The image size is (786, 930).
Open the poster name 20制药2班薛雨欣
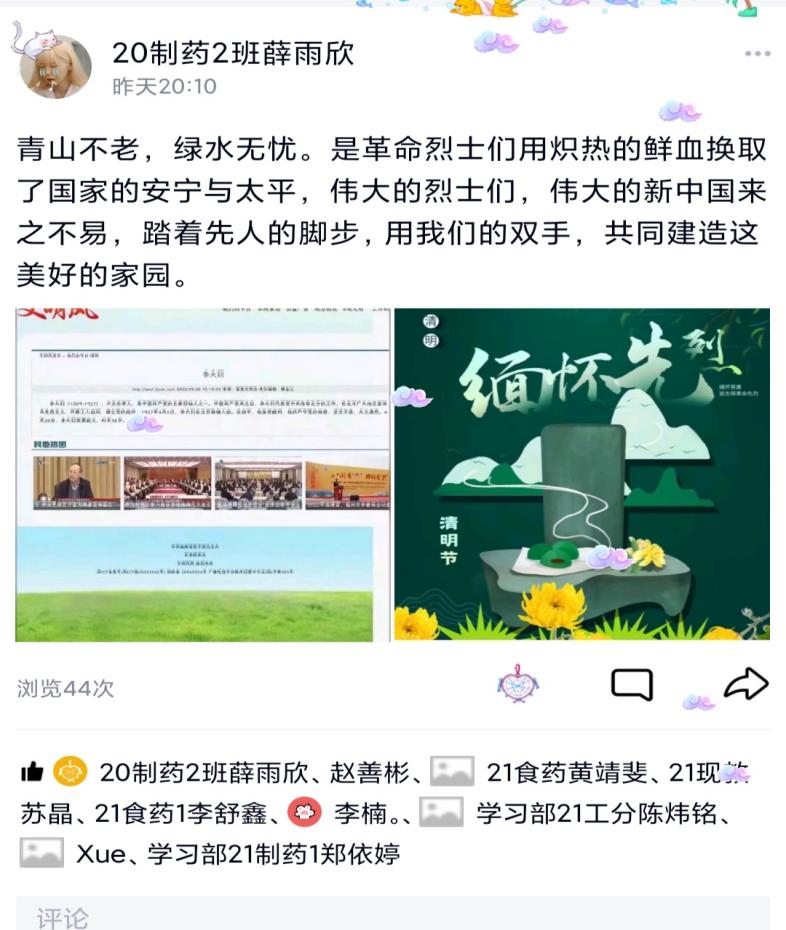click(x=233, y=52)
